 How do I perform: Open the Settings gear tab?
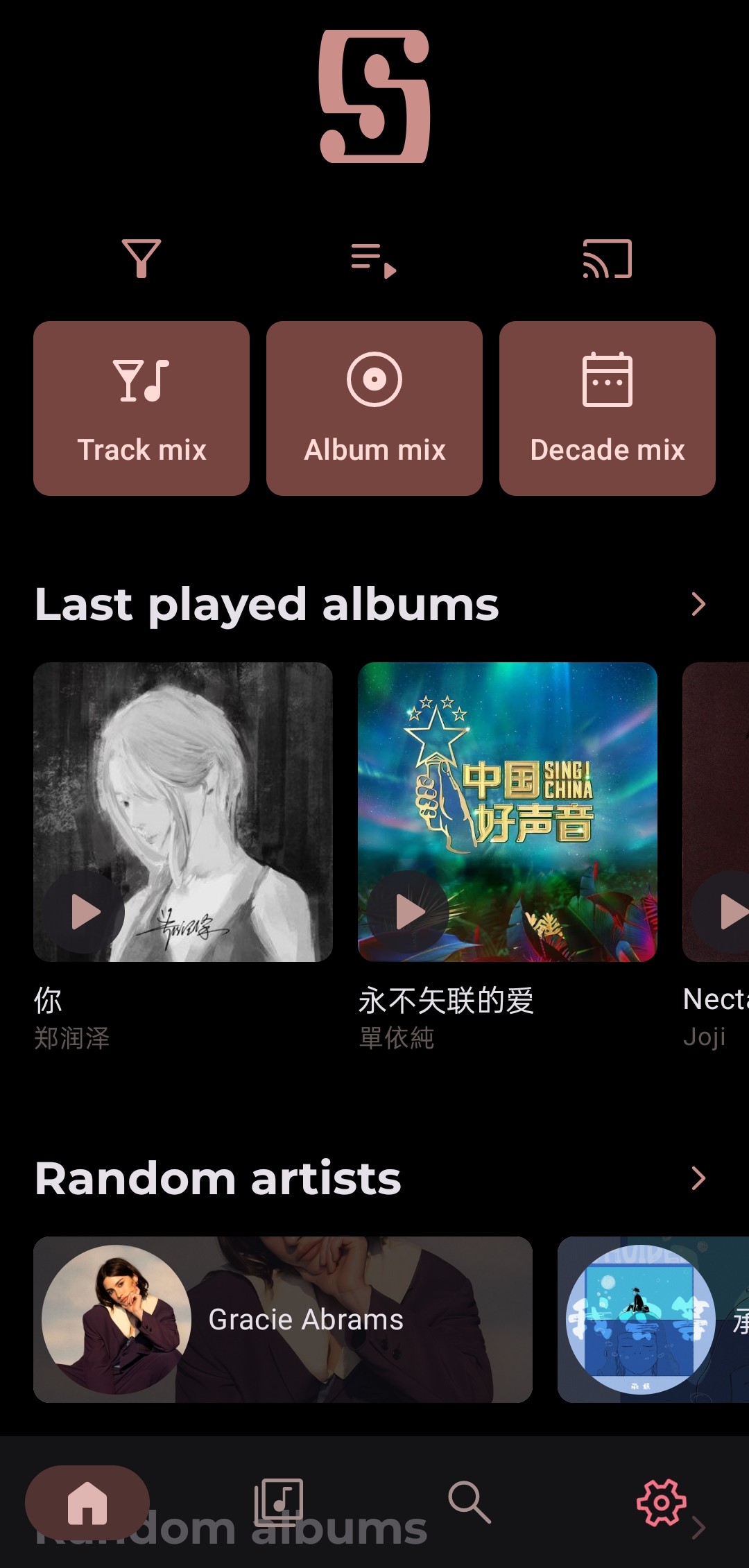click(x=661, y=1503)
